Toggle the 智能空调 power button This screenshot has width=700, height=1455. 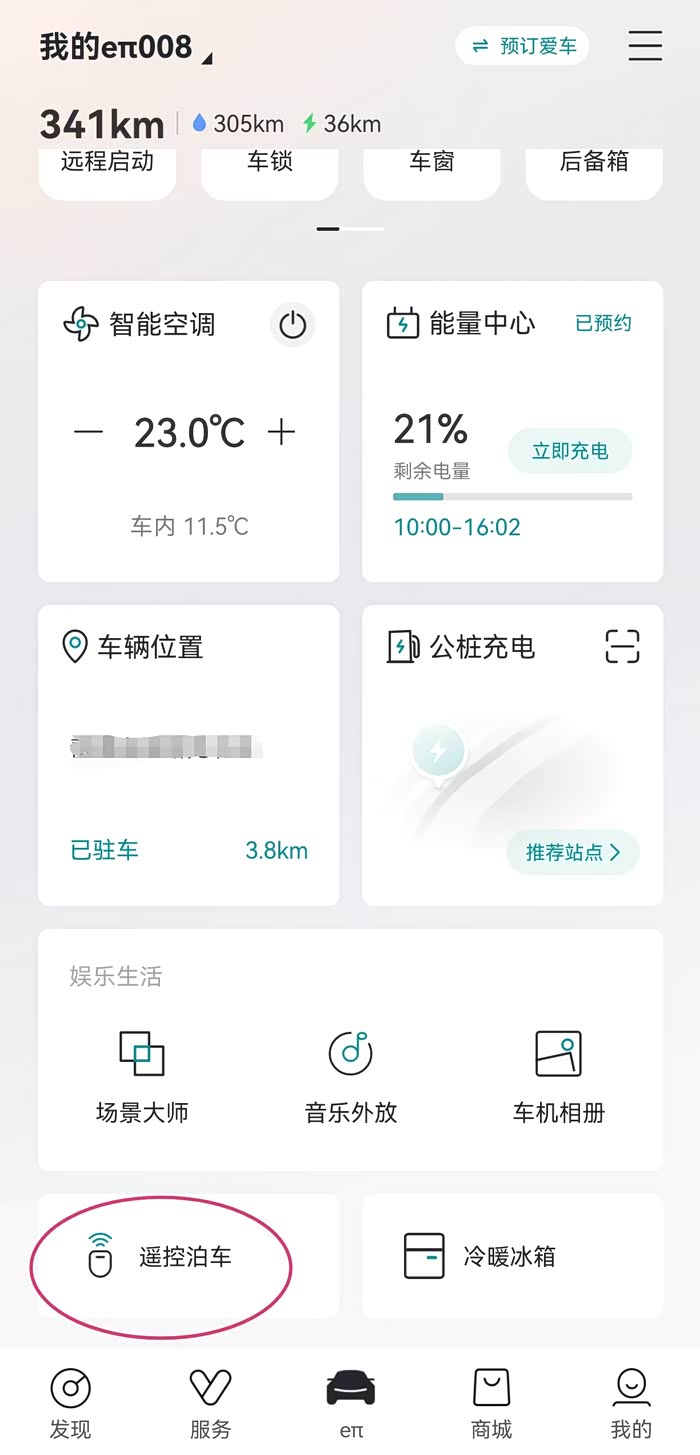point(292,325)
